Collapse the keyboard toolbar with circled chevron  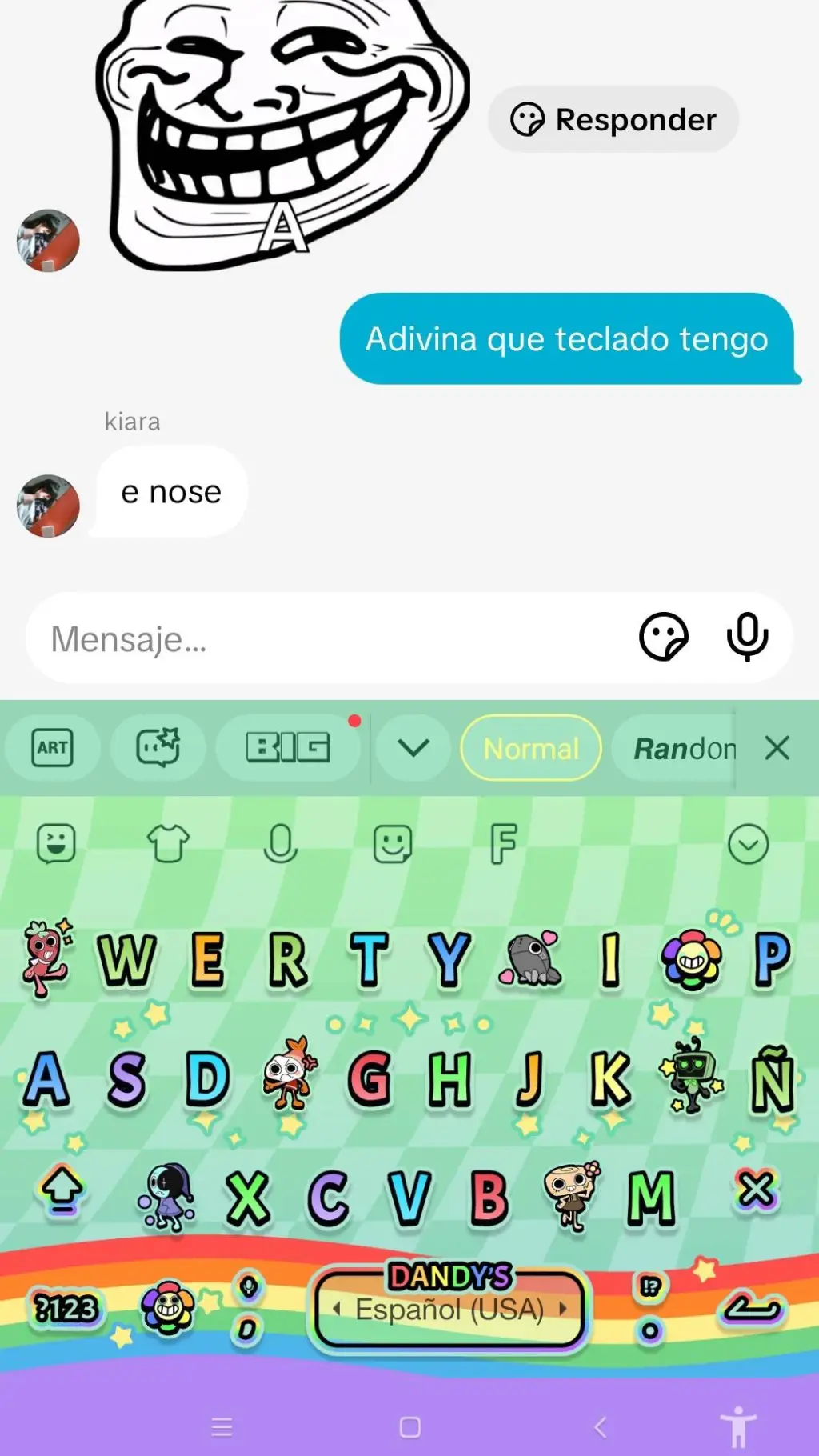click(748, 844)
